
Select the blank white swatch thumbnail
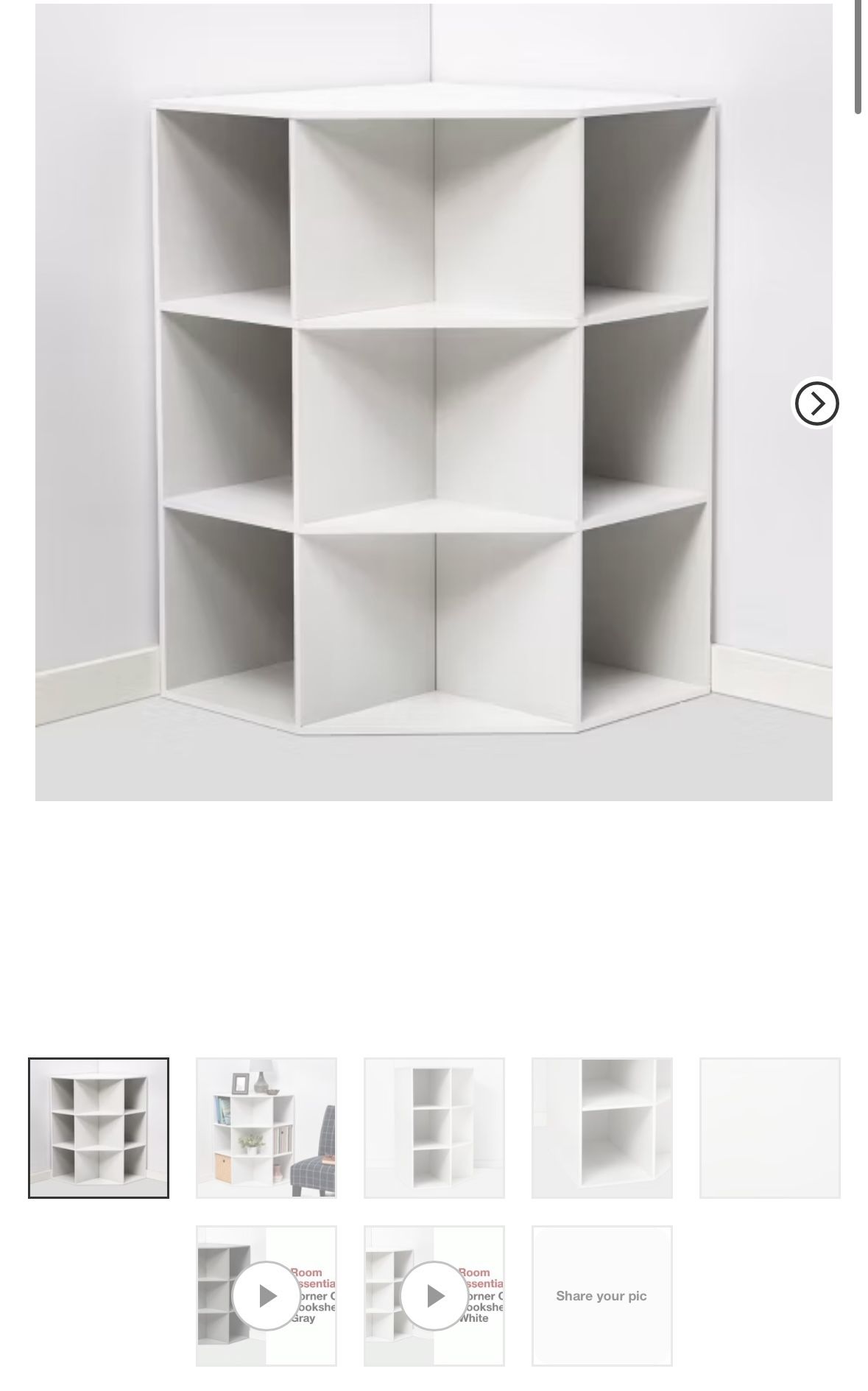pos(770,1127)
